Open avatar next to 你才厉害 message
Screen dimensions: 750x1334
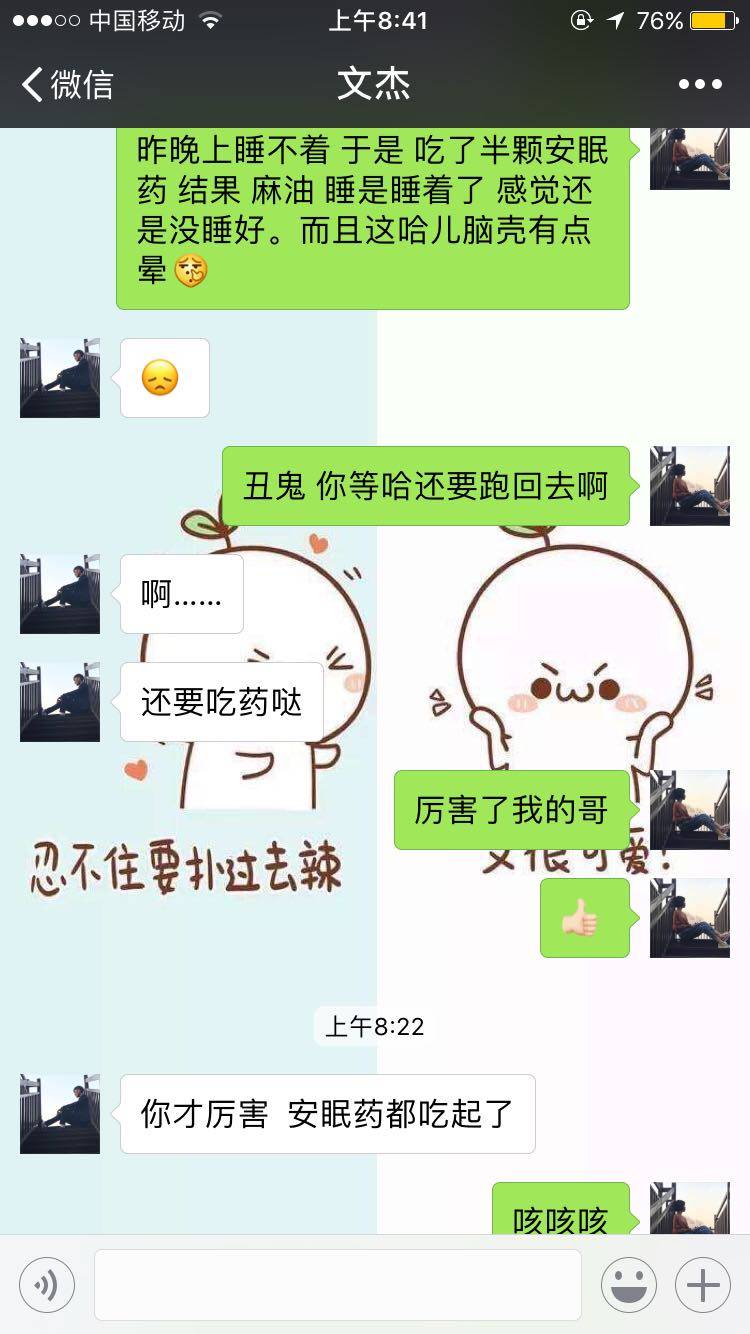[60, 1114]
